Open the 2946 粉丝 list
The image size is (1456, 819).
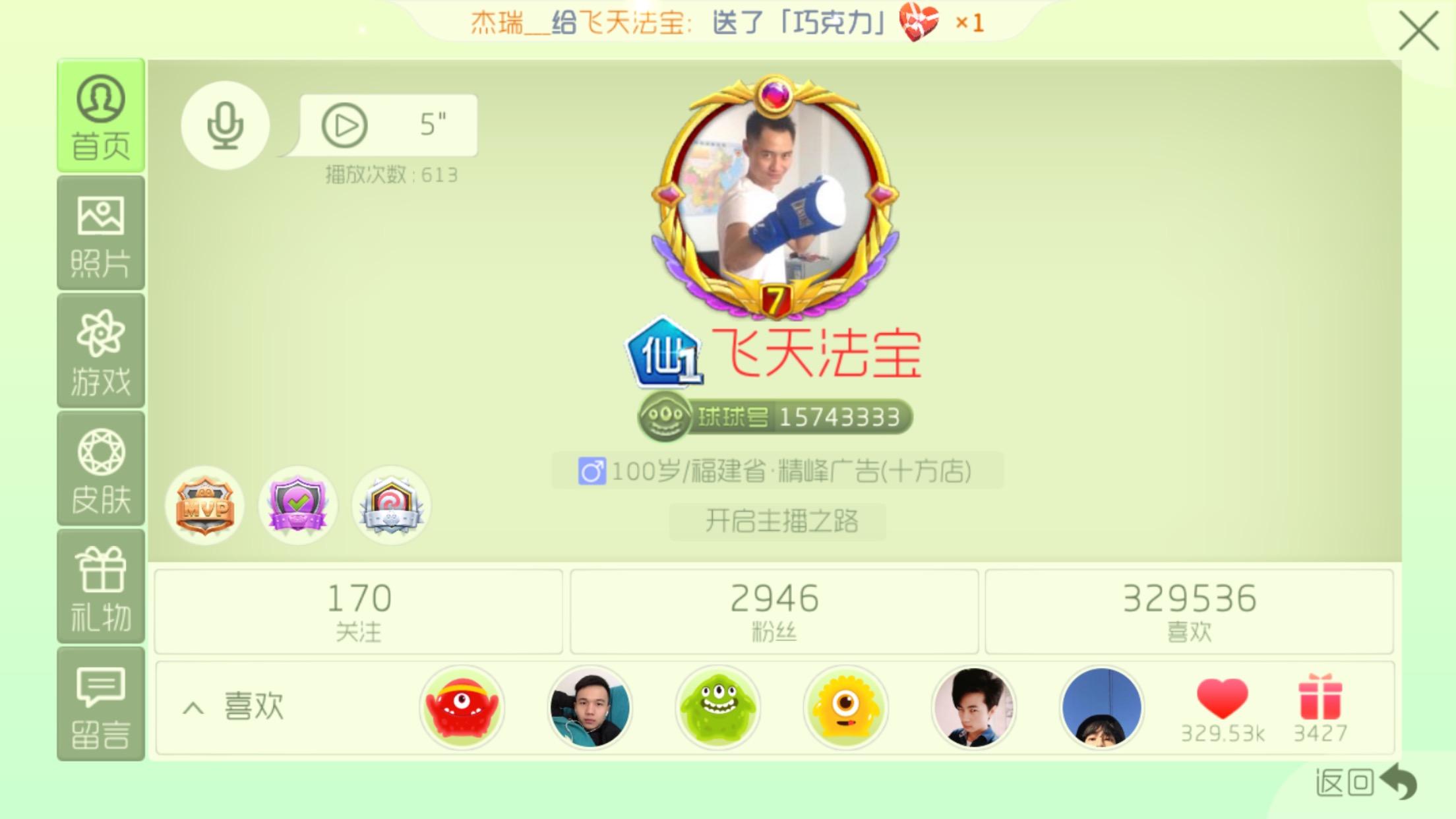[x=774, y=611]
